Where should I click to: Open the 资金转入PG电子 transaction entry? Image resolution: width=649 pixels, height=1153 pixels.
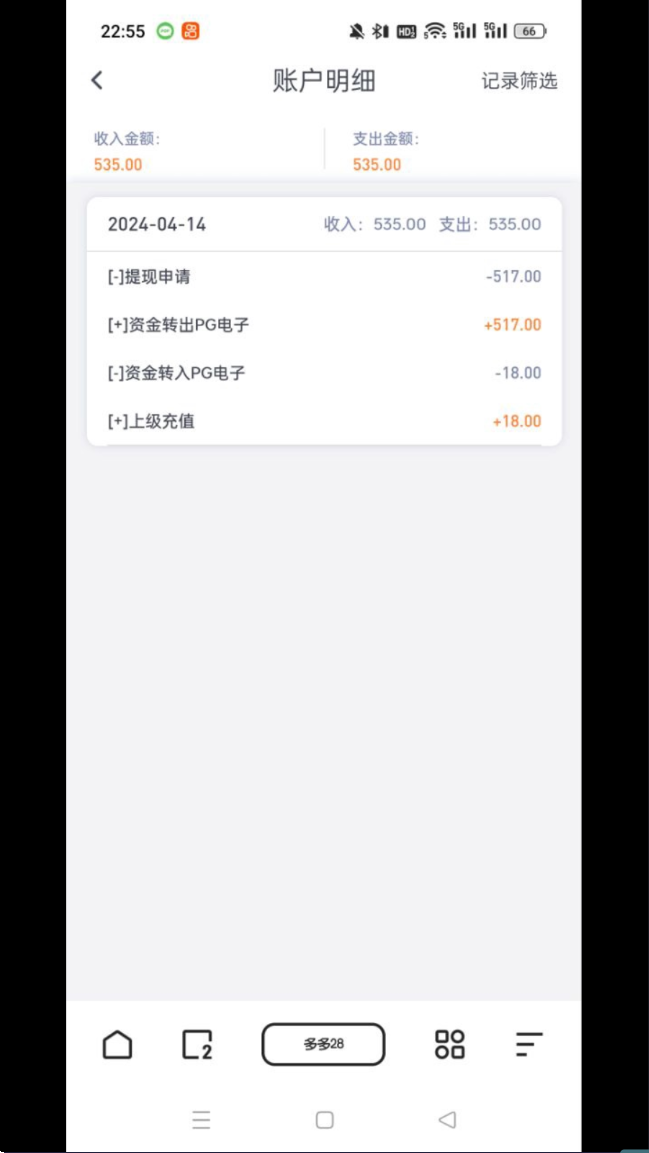(x=324, y=373)
